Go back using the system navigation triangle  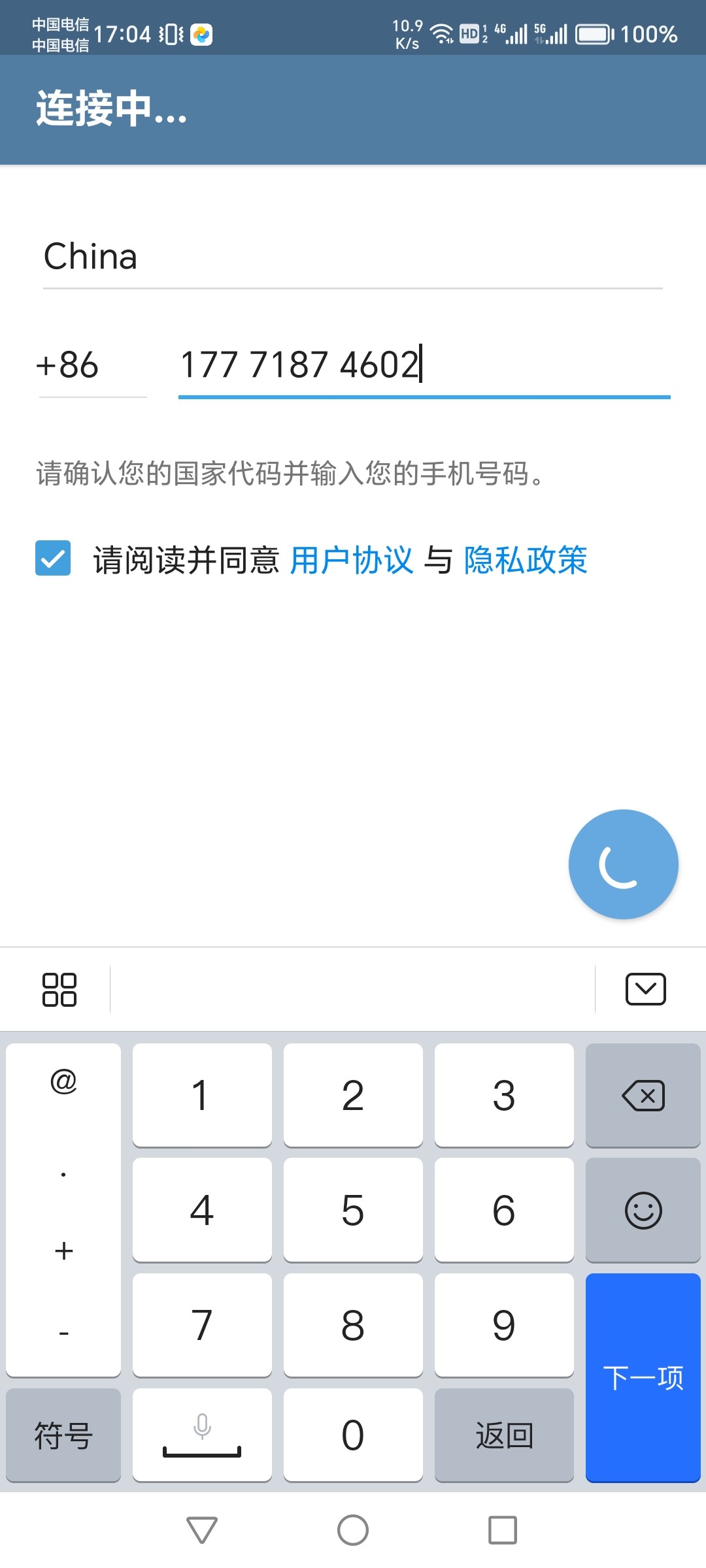[202, 1529]
